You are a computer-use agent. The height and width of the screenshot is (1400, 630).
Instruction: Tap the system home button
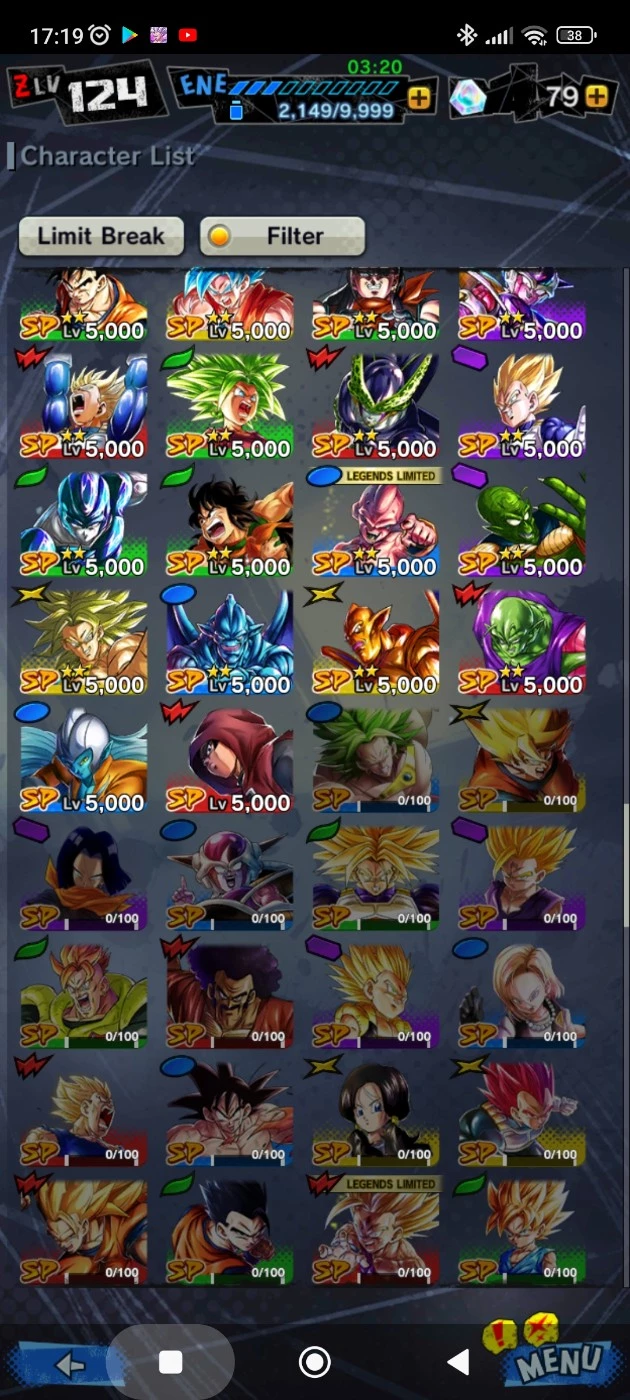coord(315,1361)
